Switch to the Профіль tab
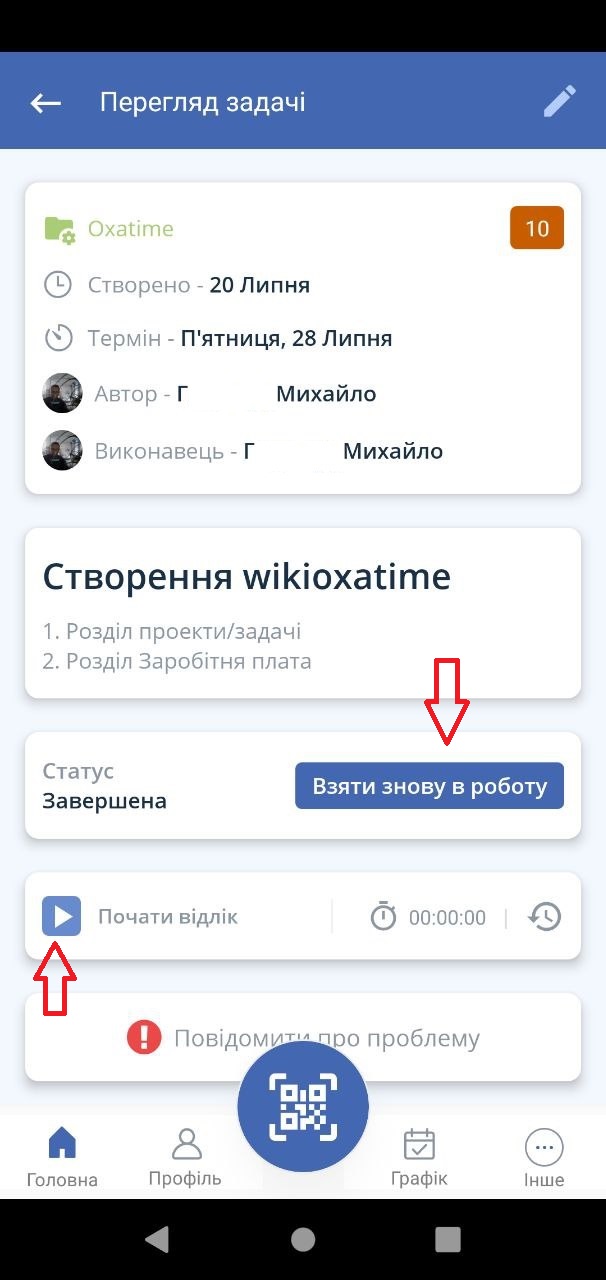606x1280 pixels. pos(185,1156)
